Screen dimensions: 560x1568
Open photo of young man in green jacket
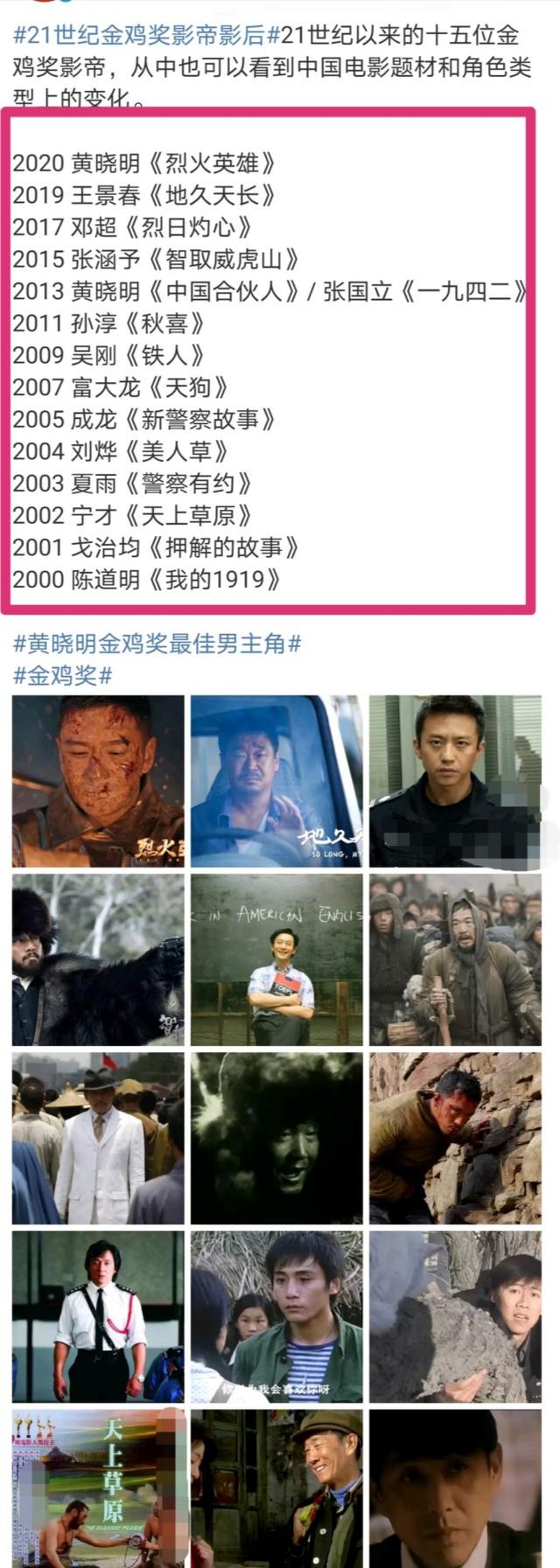point(276,1316)
